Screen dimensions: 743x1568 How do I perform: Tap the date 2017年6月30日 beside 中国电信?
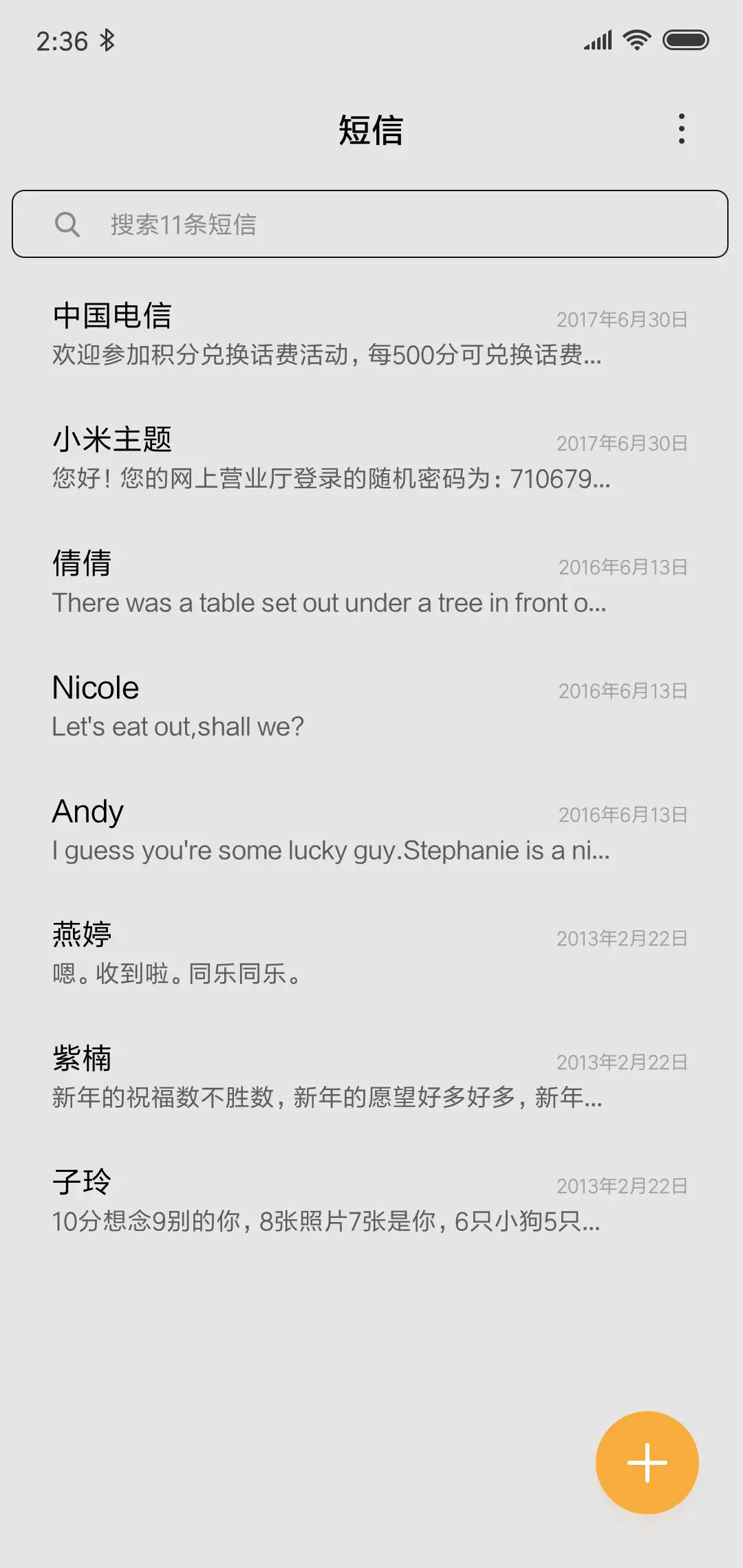(621, 319)
